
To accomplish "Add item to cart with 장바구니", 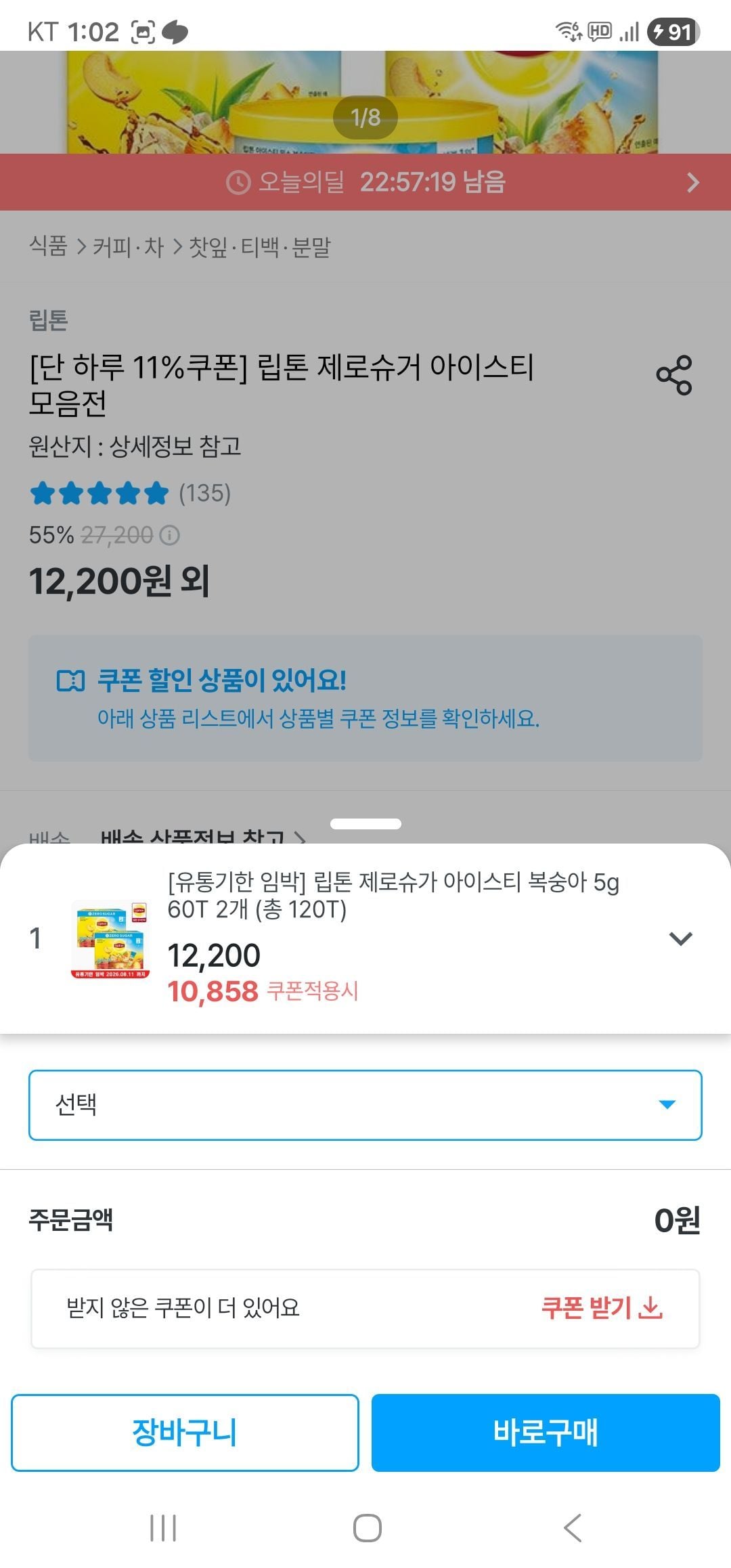I will [185, 1433].
